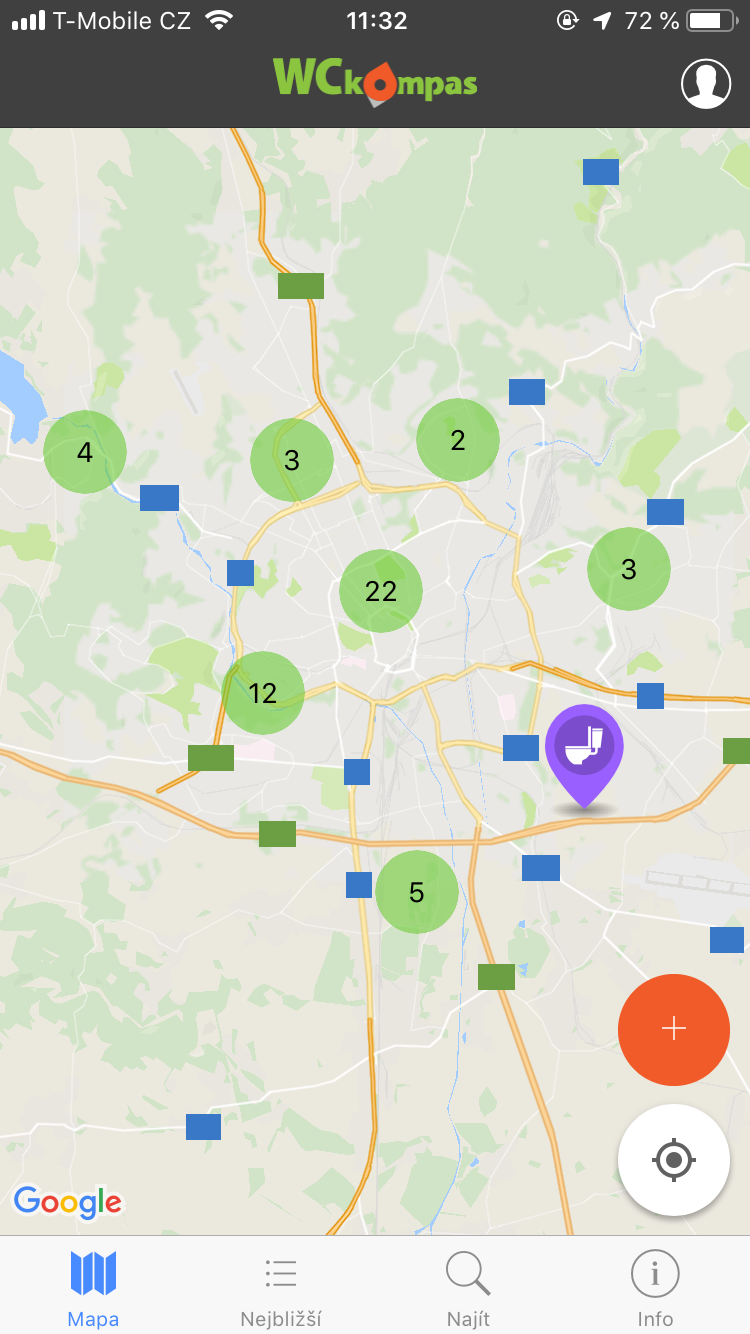
Task: Select the blue marker near the bottom left
Action: tap(203, 1126)
